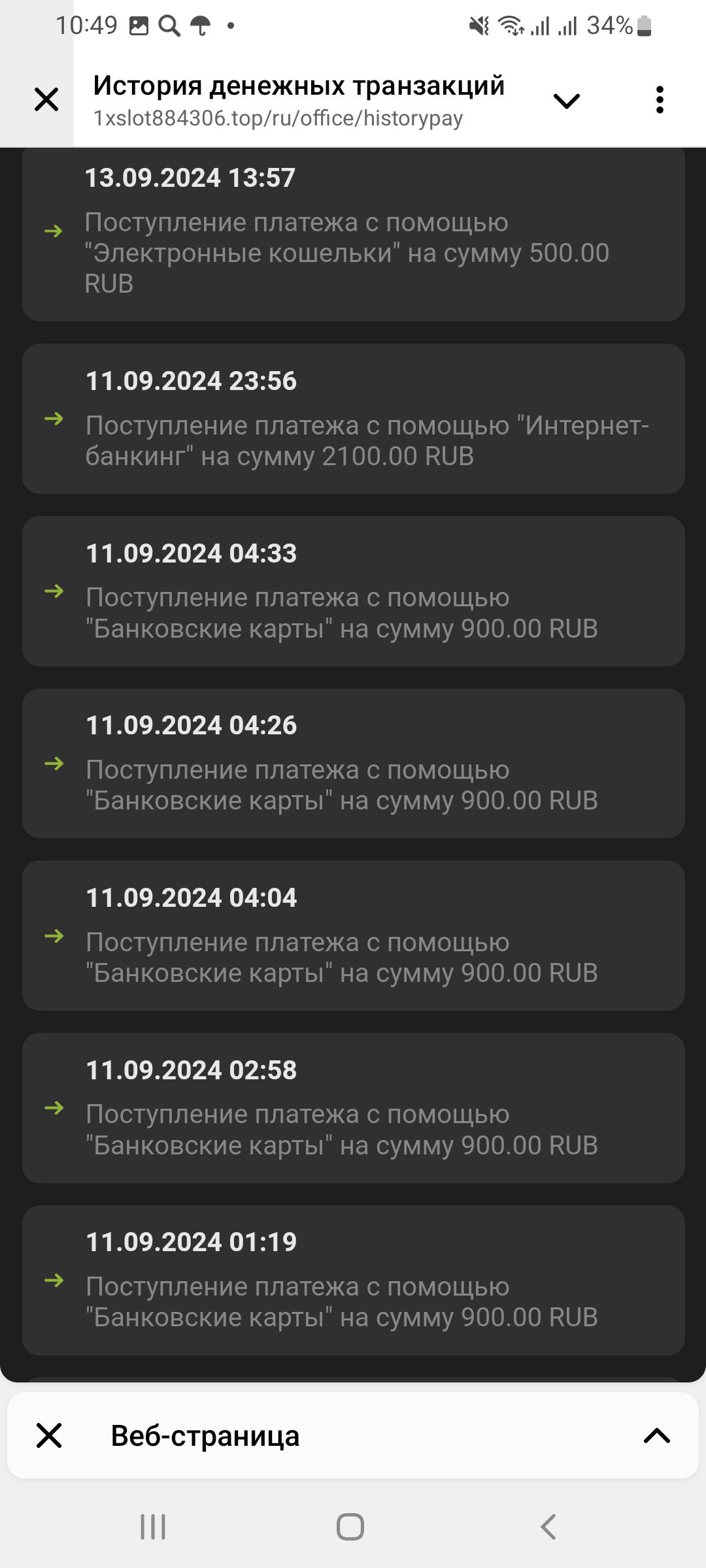This screenshot has height=1568, width=706.
Task: Expand the page title dropdown chevron
Action: point(566,101)
